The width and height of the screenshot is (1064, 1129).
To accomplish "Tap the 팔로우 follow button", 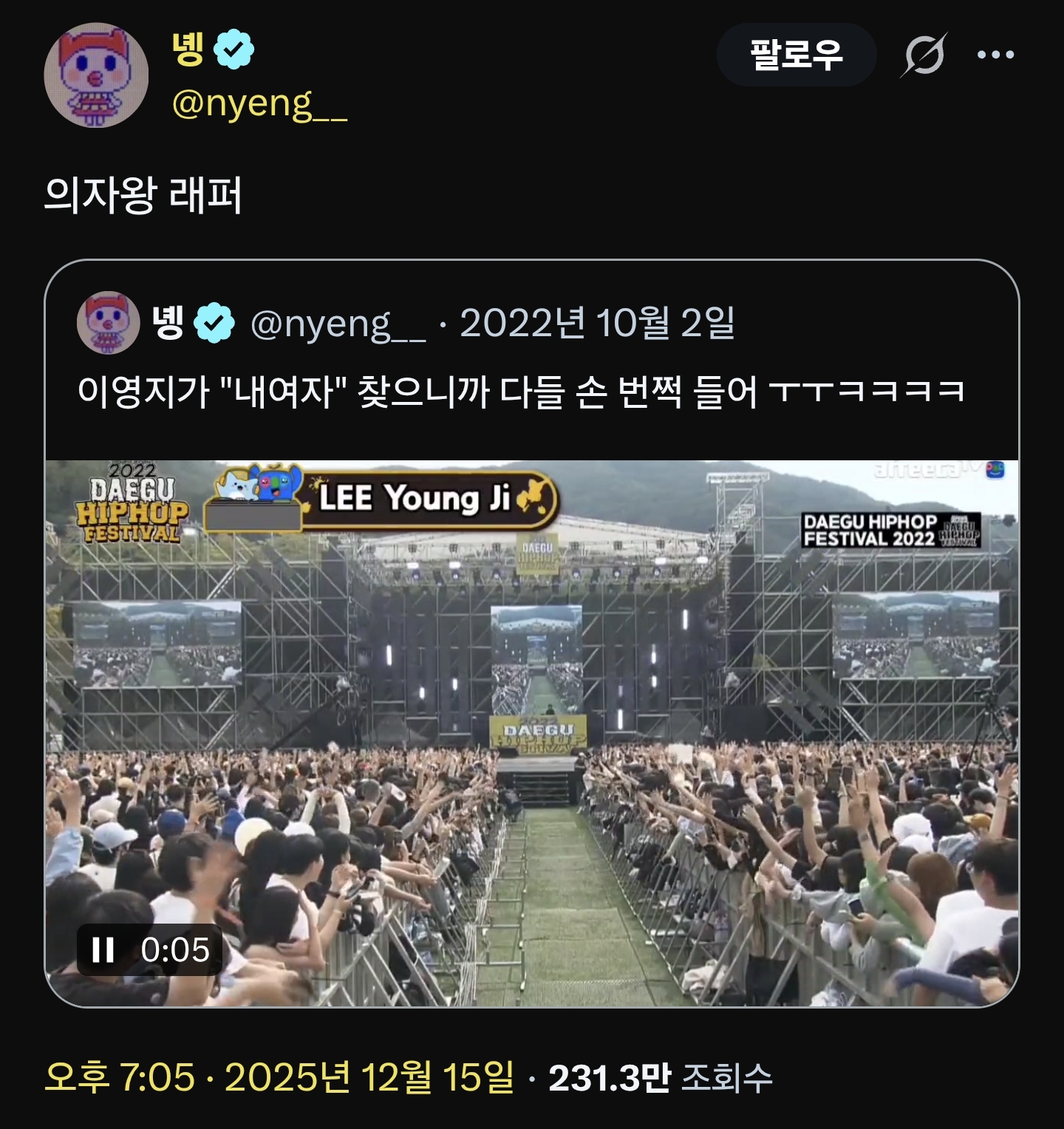I will coord(796,55).
